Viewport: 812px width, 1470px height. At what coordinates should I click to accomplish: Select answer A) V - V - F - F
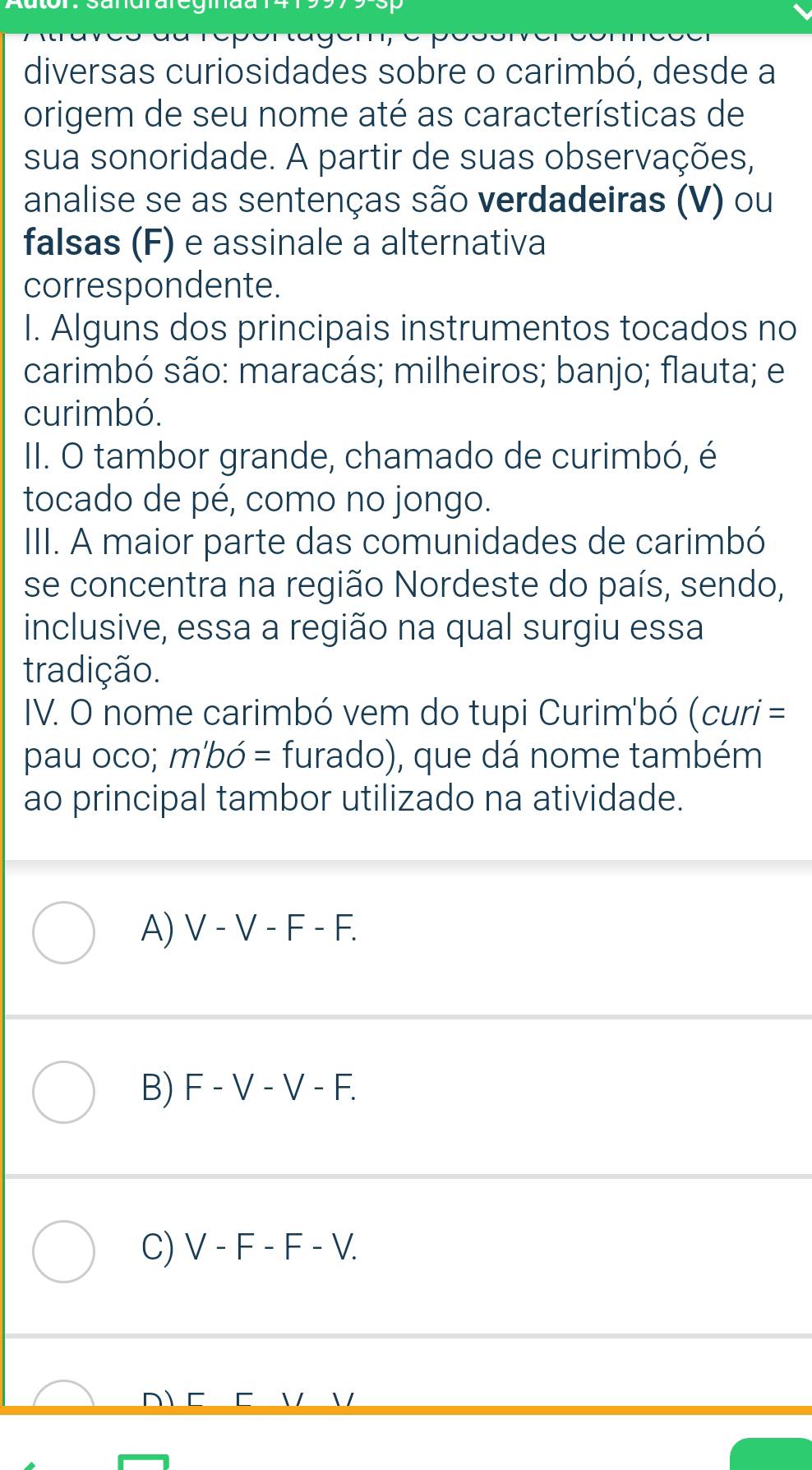click(64, 932)
